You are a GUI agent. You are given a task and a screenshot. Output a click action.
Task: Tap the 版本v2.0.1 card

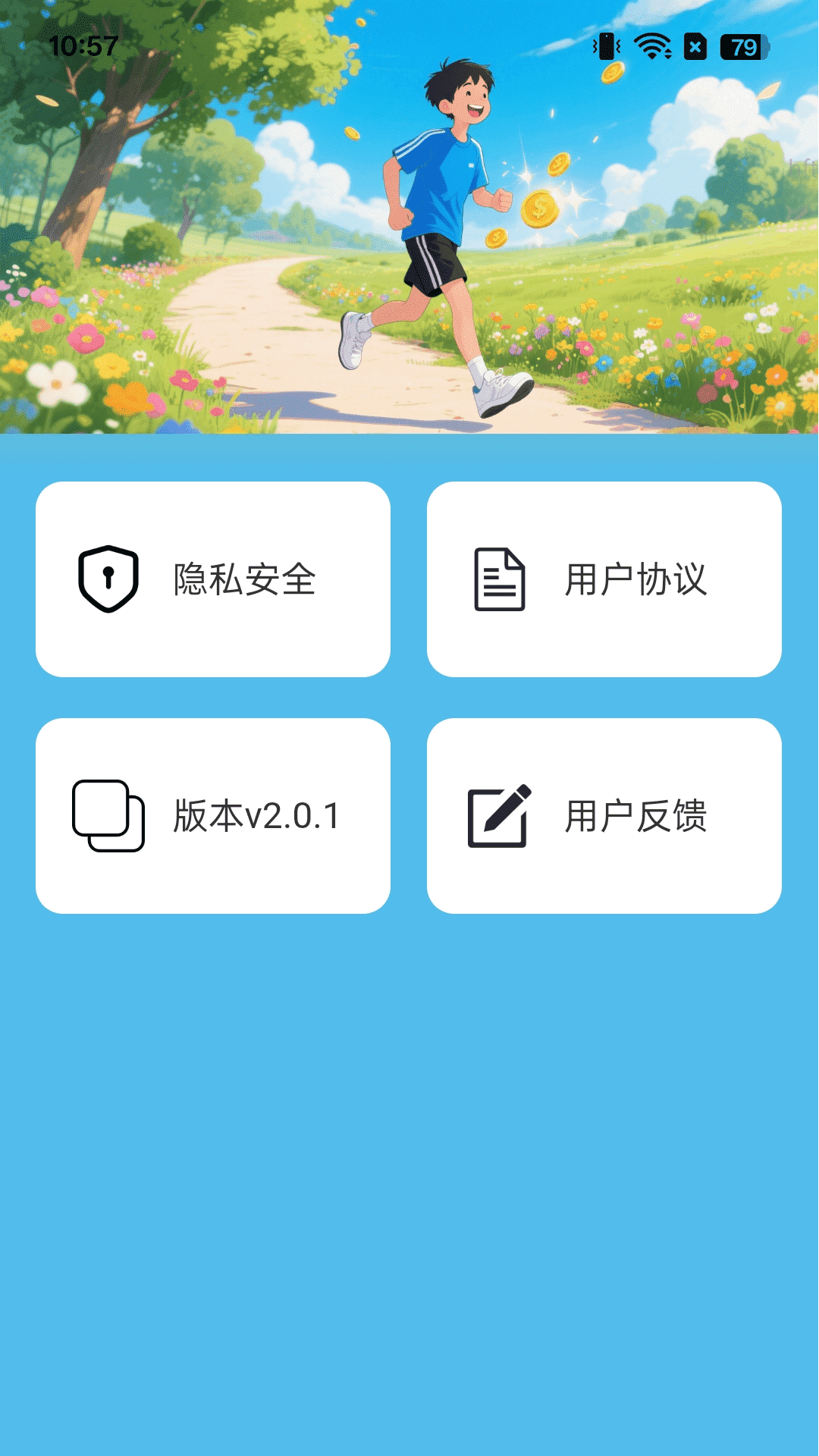(215, 815)
